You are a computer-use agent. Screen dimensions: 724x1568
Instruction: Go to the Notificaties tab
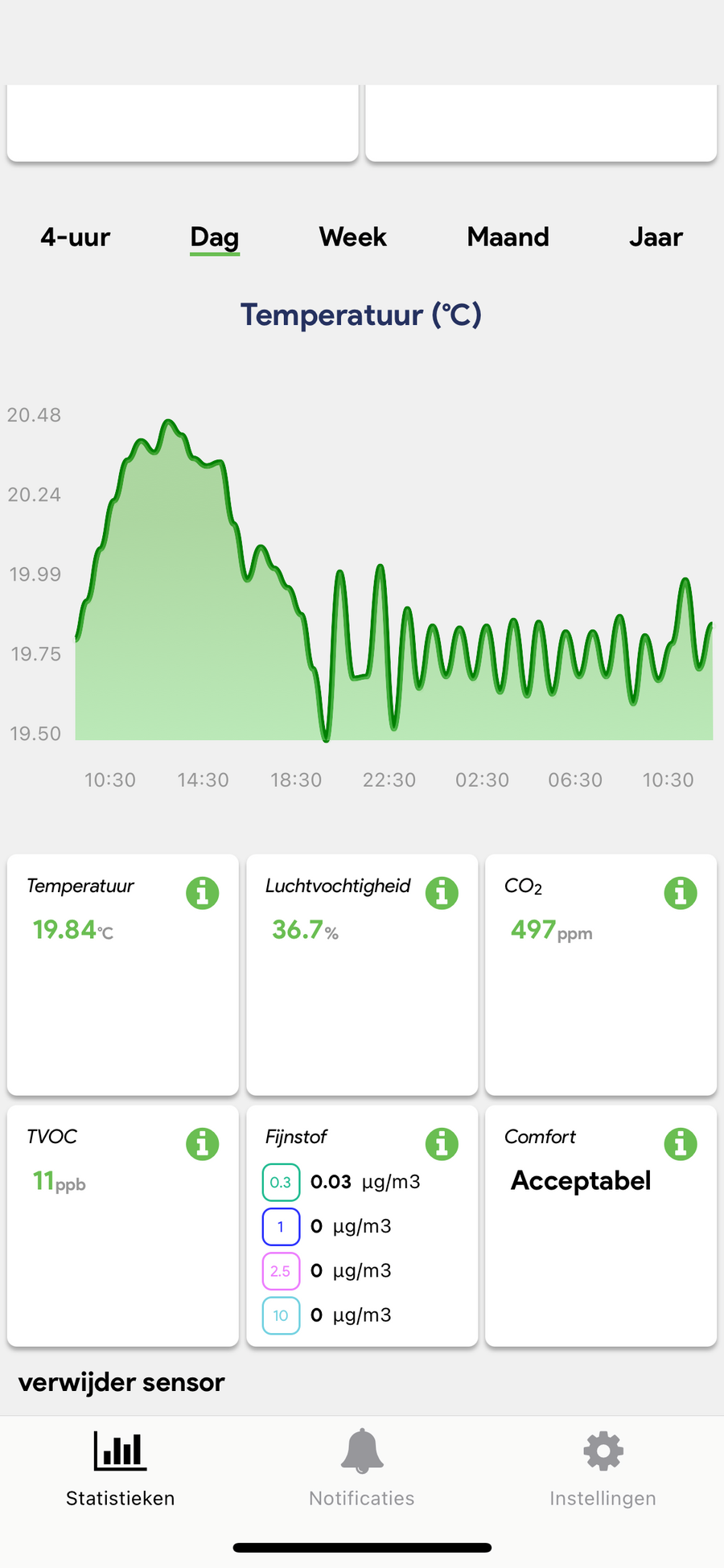(362, 1469)
